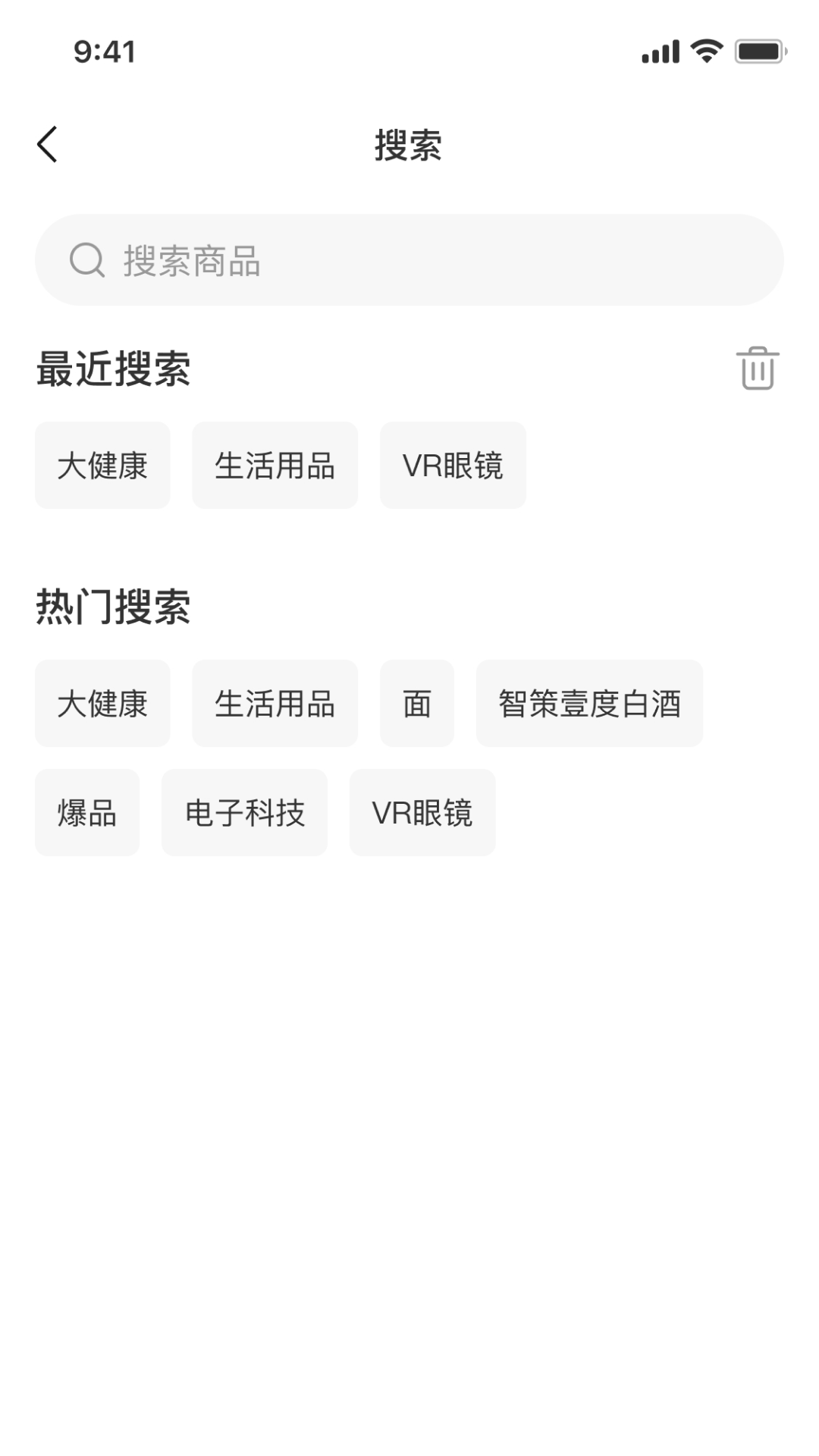Tap the cellular signal bars indicator
The width and height of the screenshot is (819, 1456).
(658, 50)
